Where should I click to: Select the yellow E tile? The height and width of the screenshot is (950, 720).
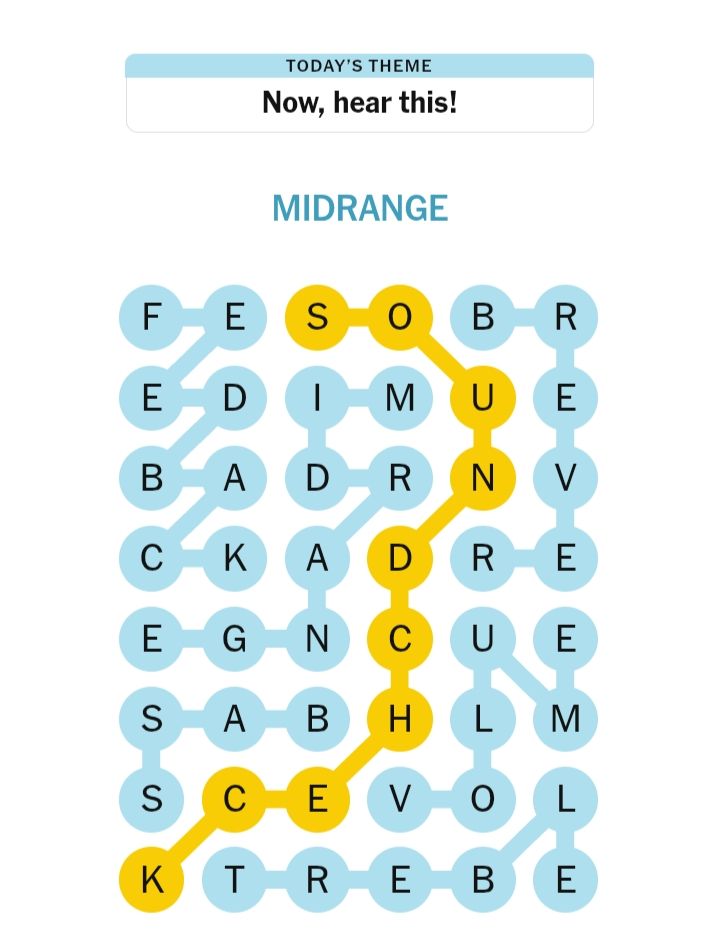point(317,799)
